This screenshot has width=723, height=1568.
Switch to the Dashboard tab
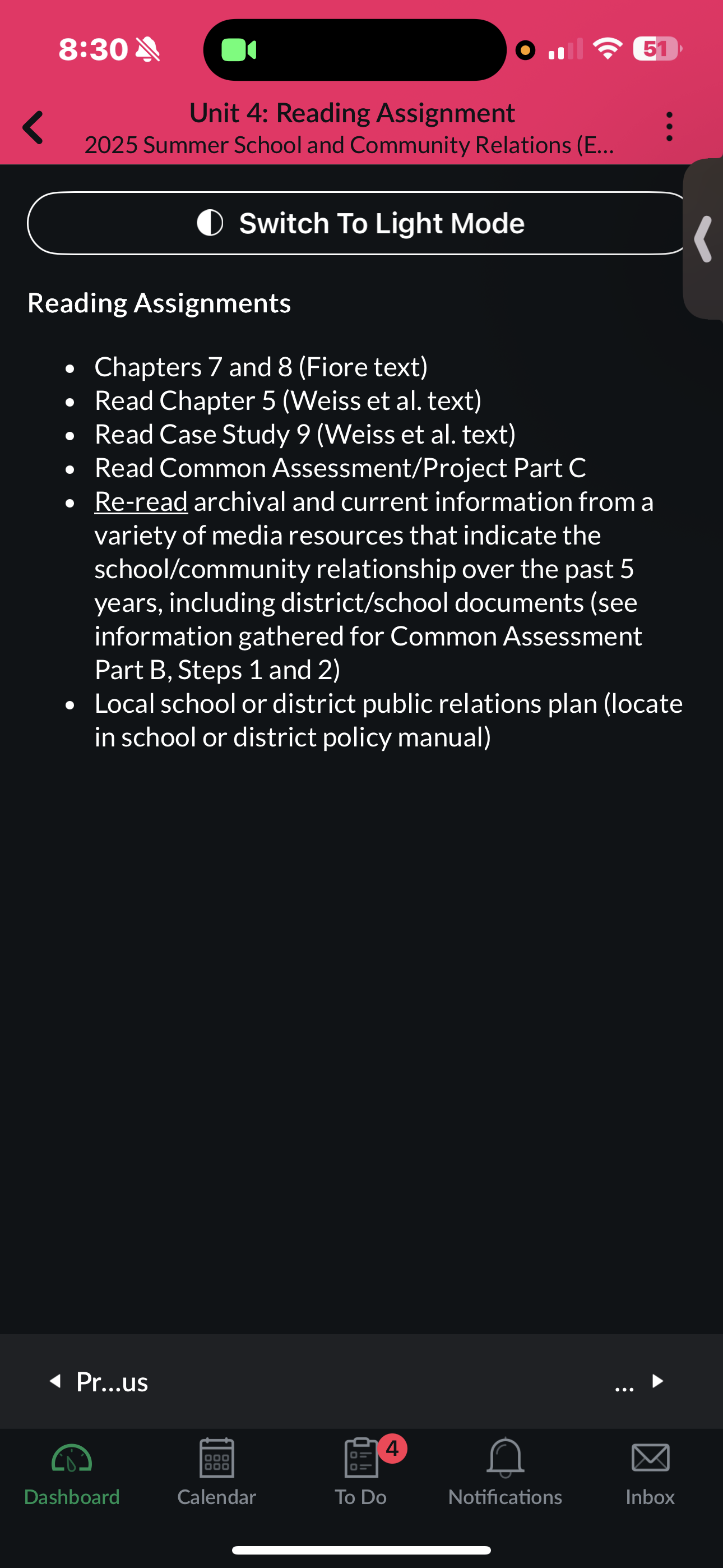(72, 1473)
